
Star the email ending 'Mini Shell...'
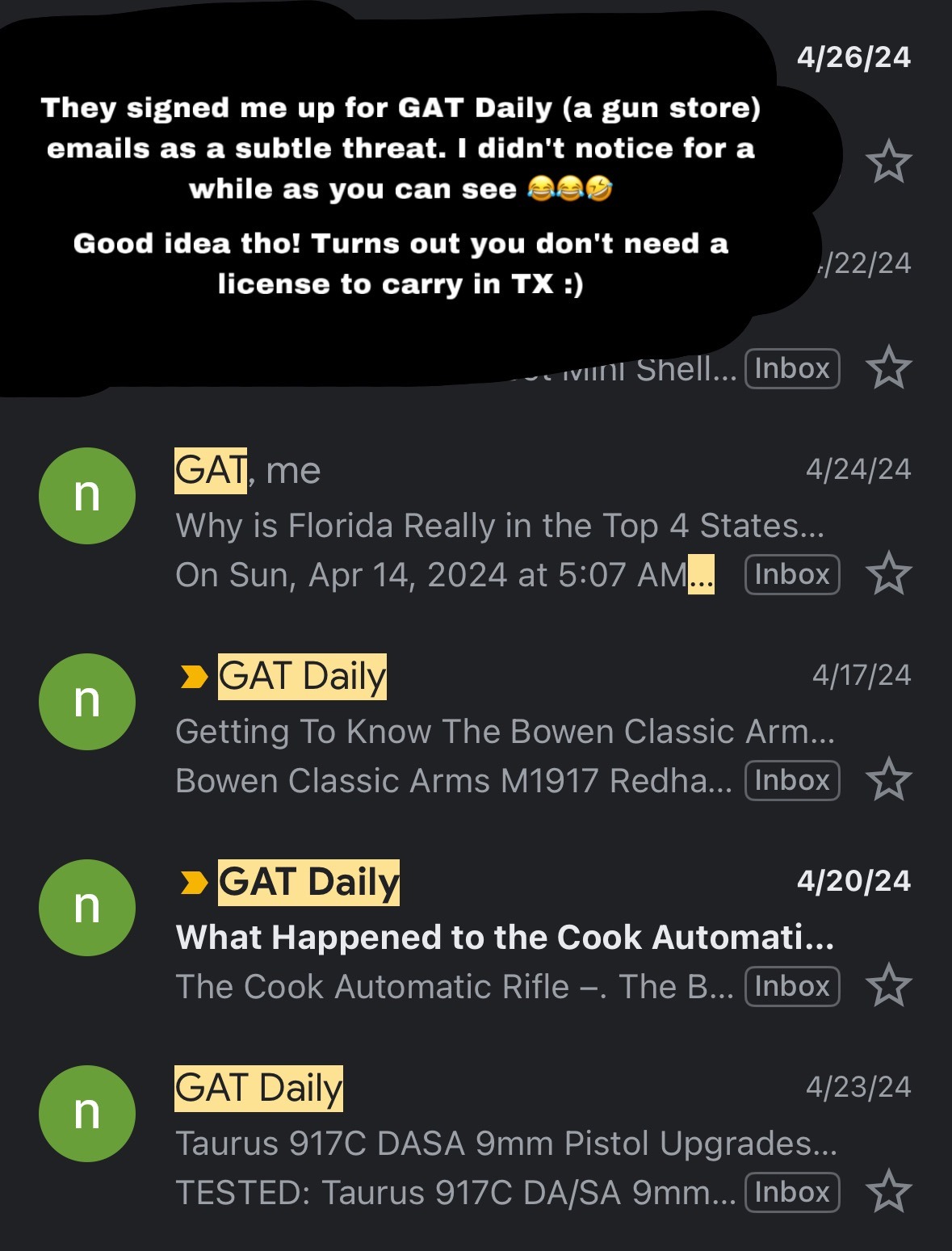pyautogui.click(x=888, y=368)
